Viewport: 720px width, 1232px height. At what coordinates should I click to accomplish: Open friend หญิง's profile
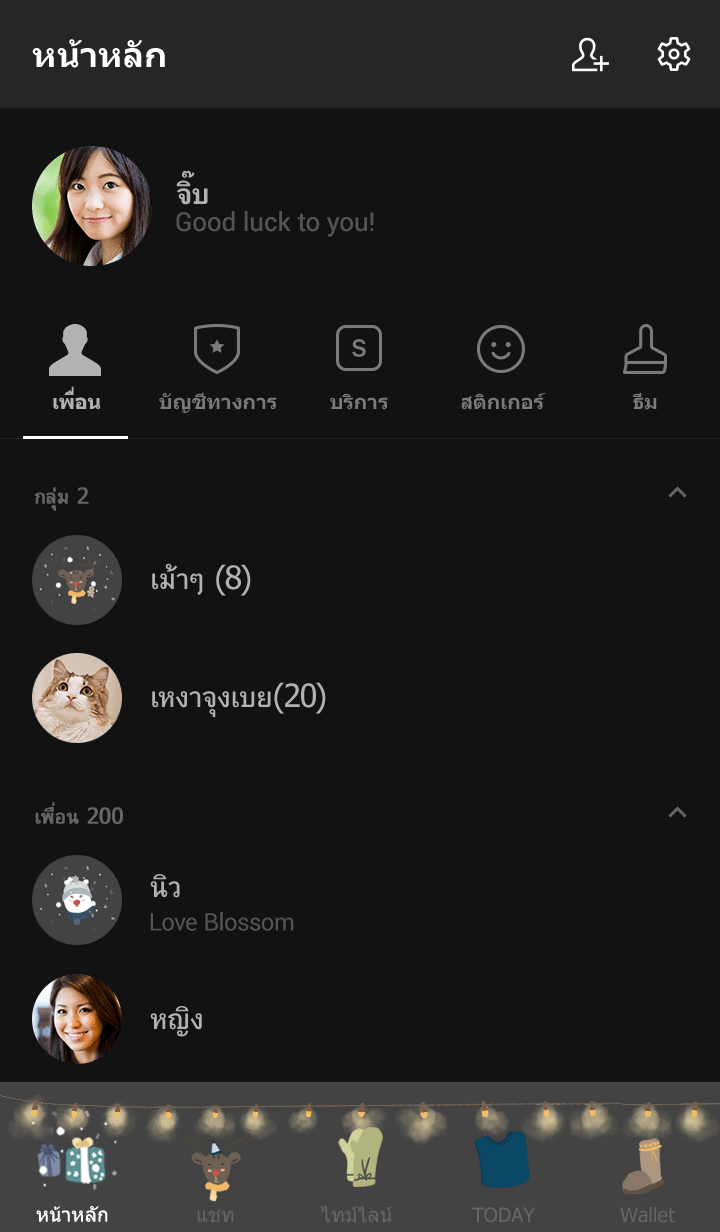click(x=176, y=1020)
